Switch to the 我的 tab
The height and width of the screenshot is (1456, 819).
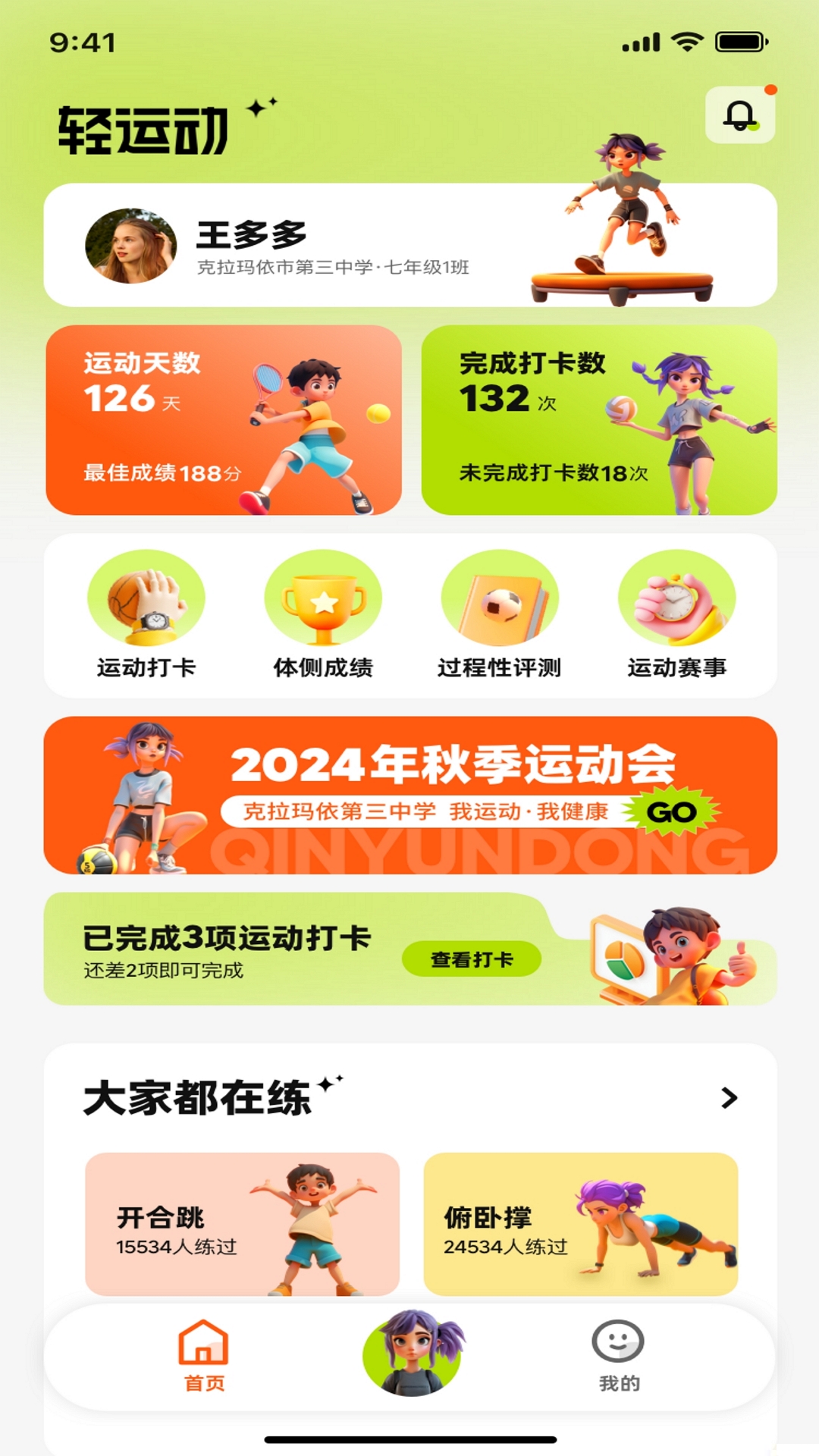point(618,1355)
